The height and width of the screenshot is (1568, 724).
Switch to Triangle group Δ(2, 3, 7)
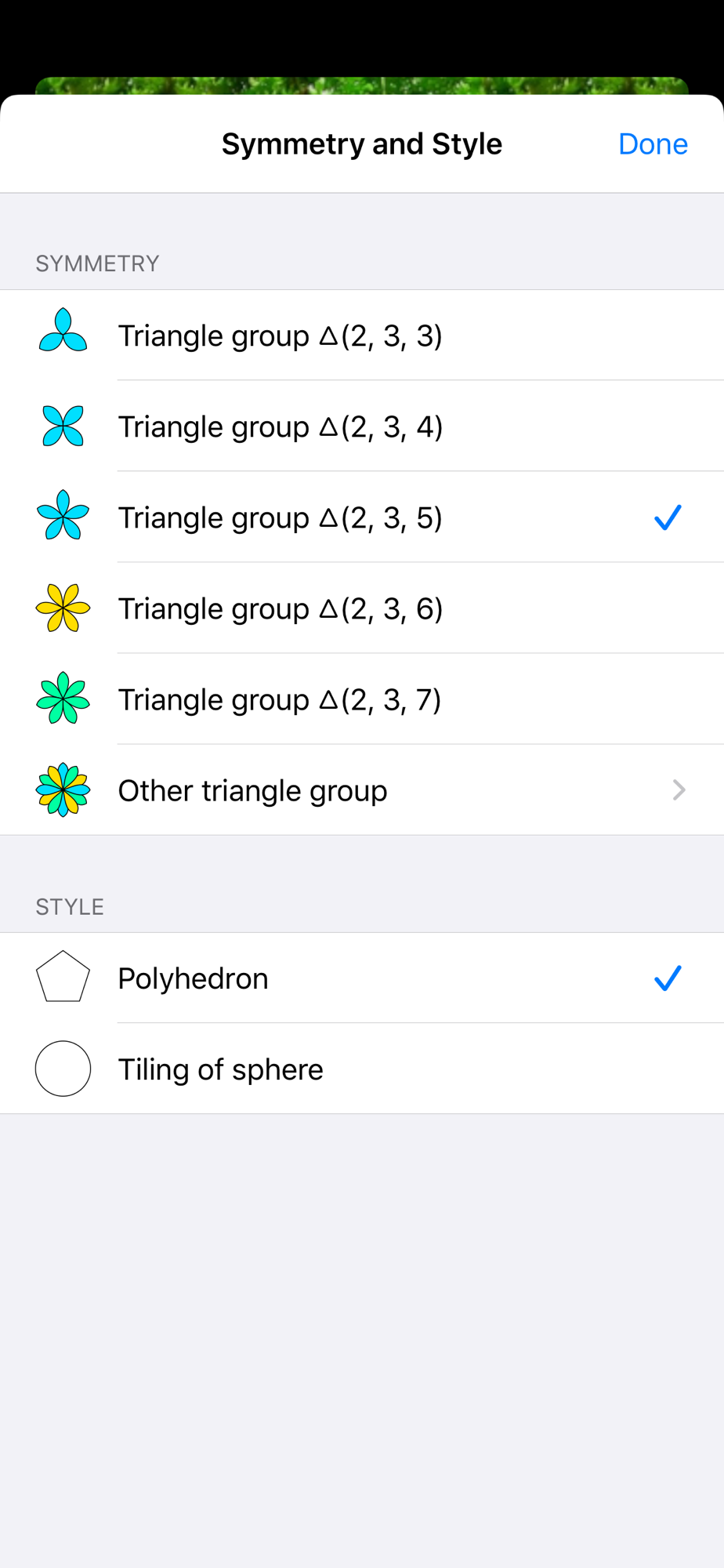coord(362,699)
